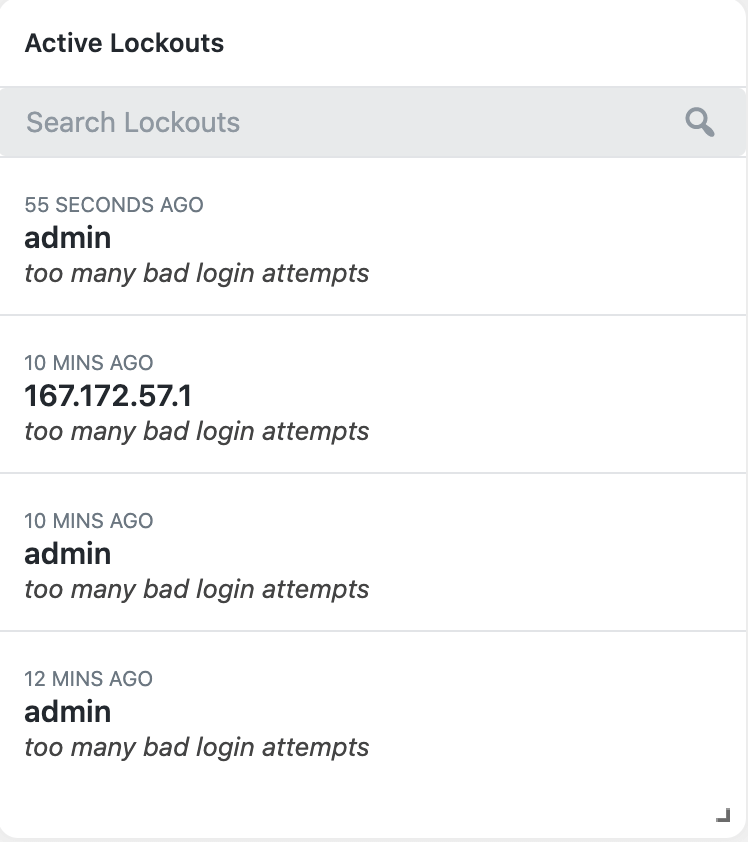View admin lockout from 12 mins ago
The height and width of the screenshot is (842, 748).
[x=68, y=712]
